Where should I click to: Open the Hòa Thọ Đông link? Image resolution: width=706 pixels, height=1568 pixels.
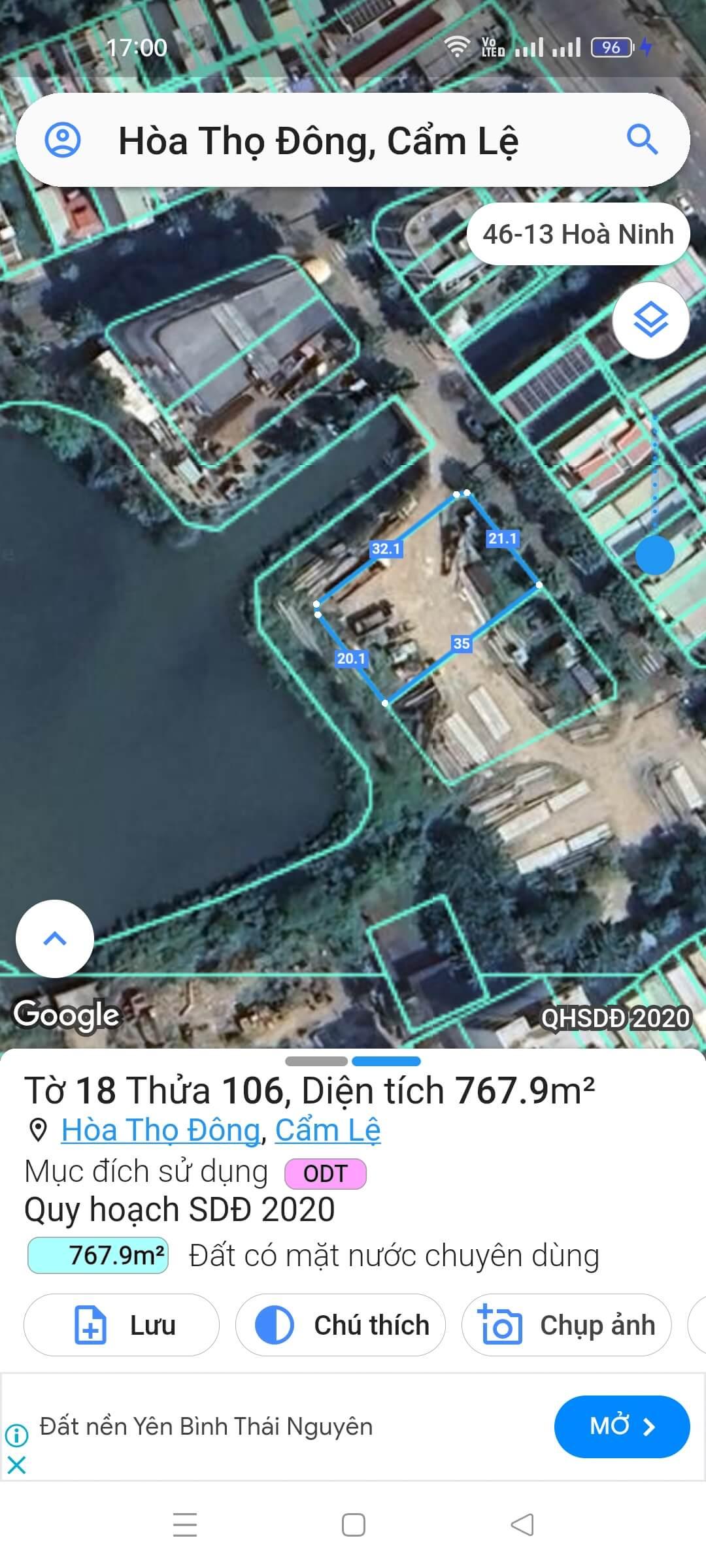pyautogui.click(x=161, y=1130)
